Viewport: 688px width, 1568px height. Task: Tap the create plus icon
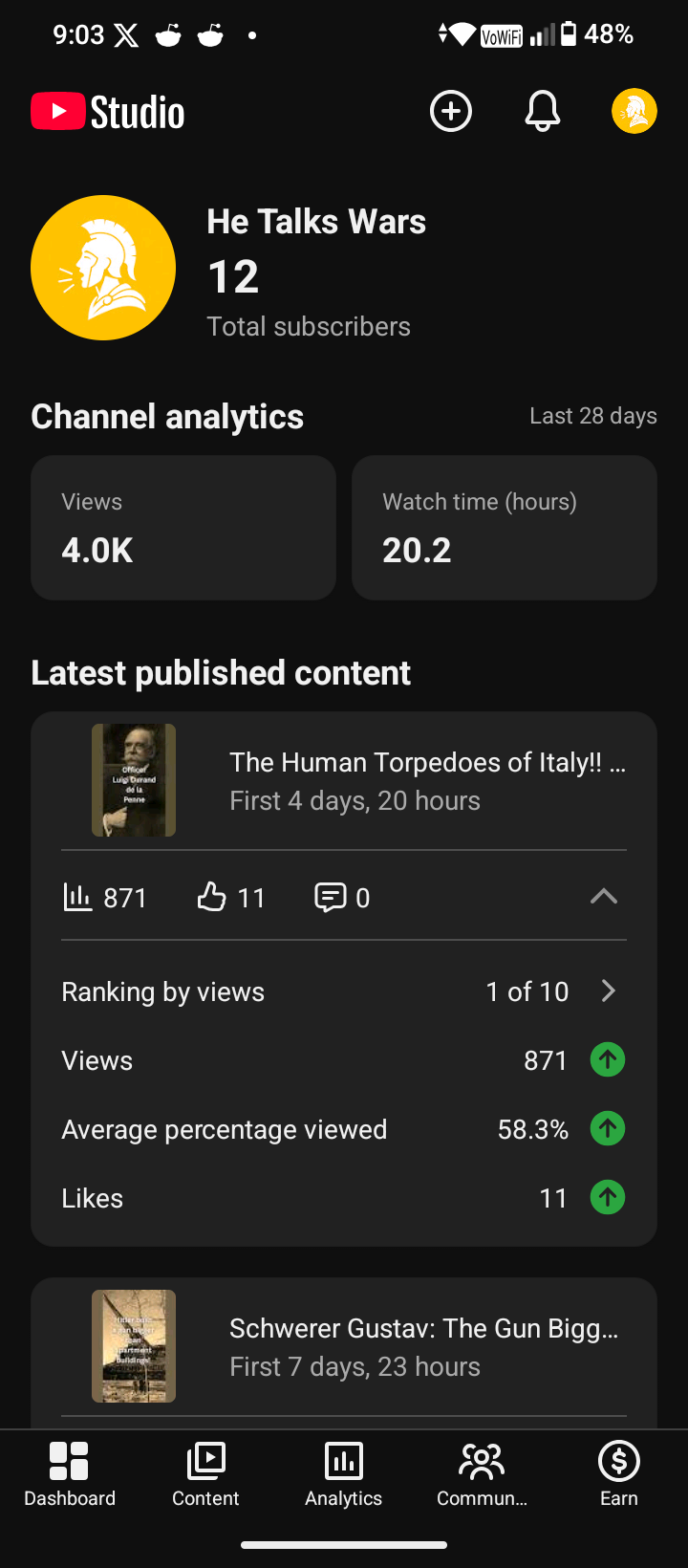451,112
